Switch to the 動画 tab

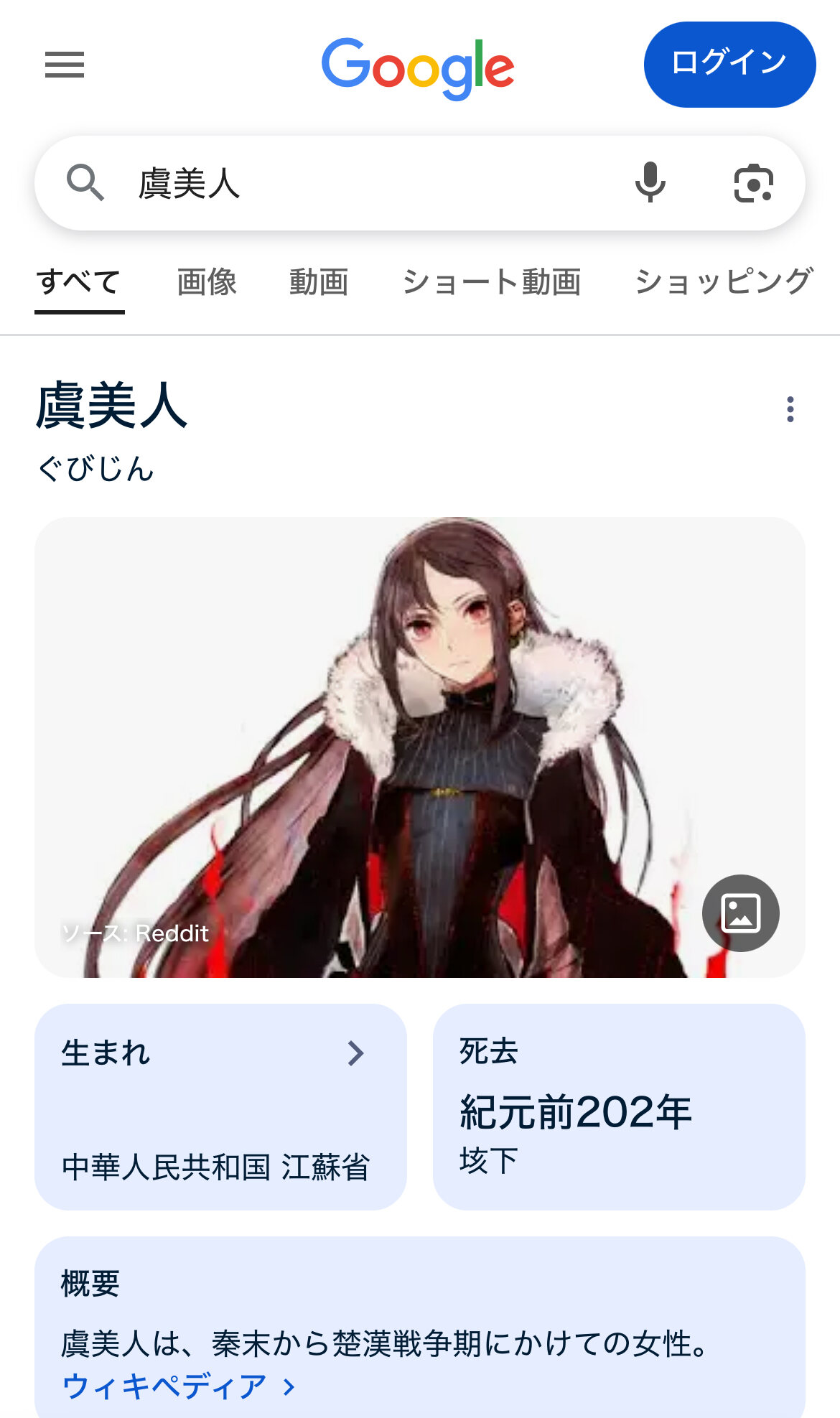tap(319, 281)
